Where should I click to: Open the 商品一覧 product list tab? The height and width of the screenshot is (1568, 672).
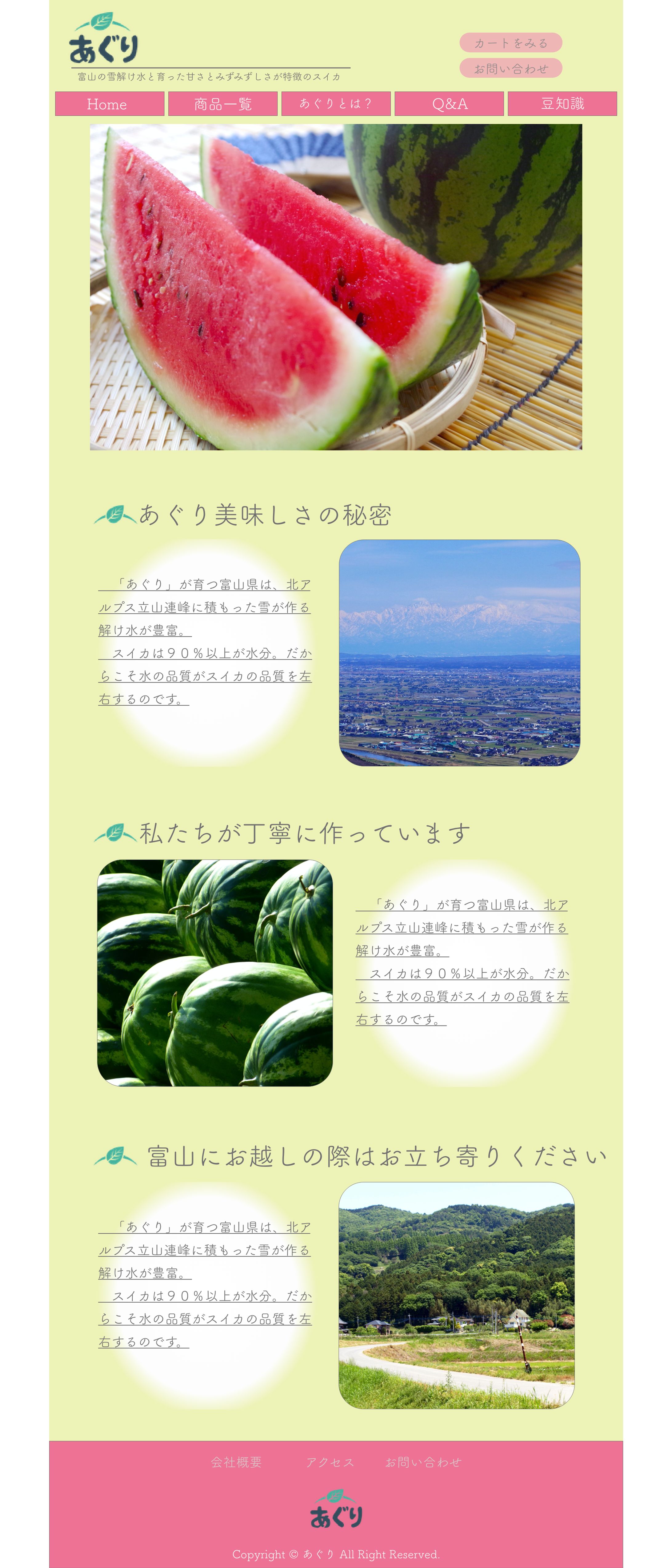point(222,104)
